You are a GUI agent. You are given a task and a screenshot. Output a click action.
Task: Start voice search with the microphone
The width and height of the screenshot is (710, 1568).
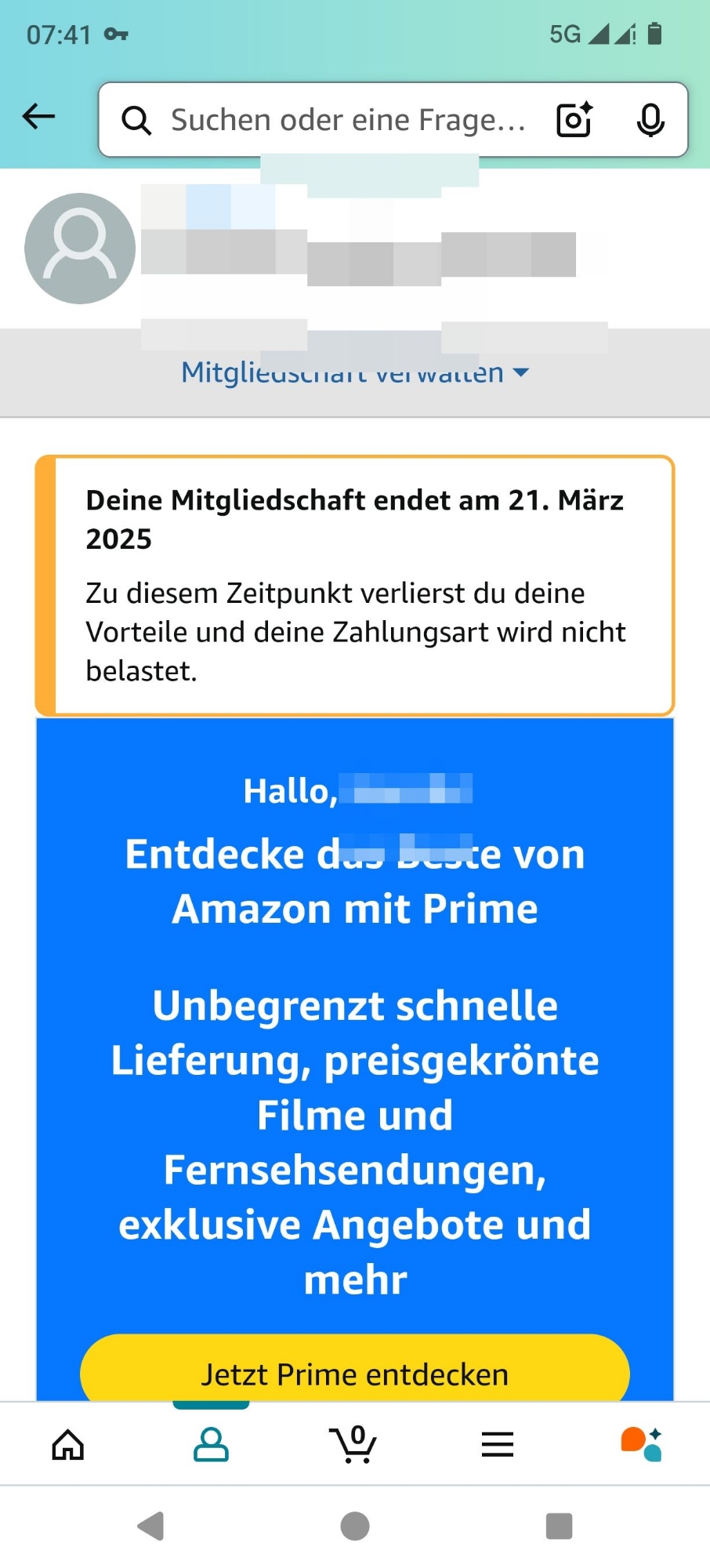650,120
